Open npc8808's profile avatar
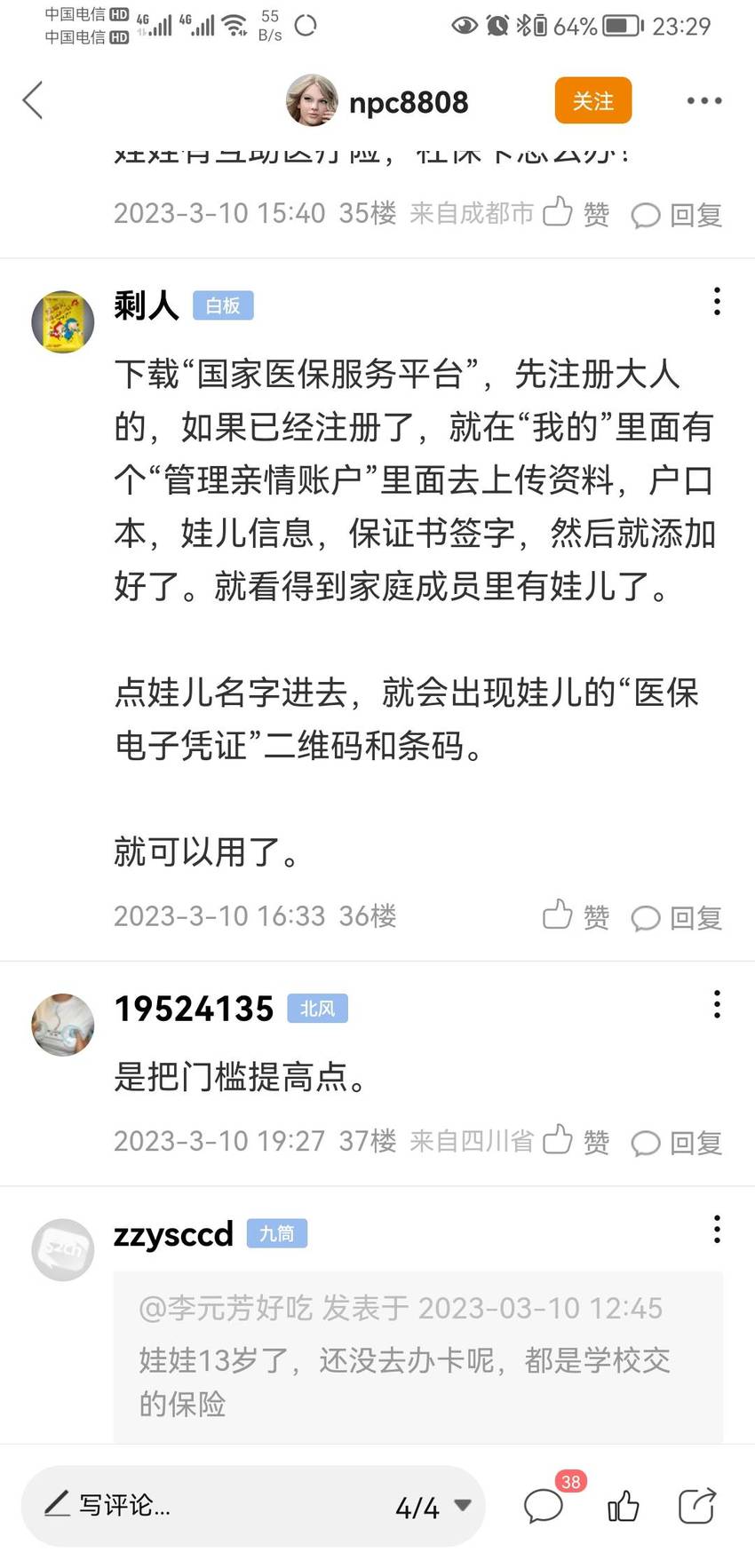 point(312,100)
